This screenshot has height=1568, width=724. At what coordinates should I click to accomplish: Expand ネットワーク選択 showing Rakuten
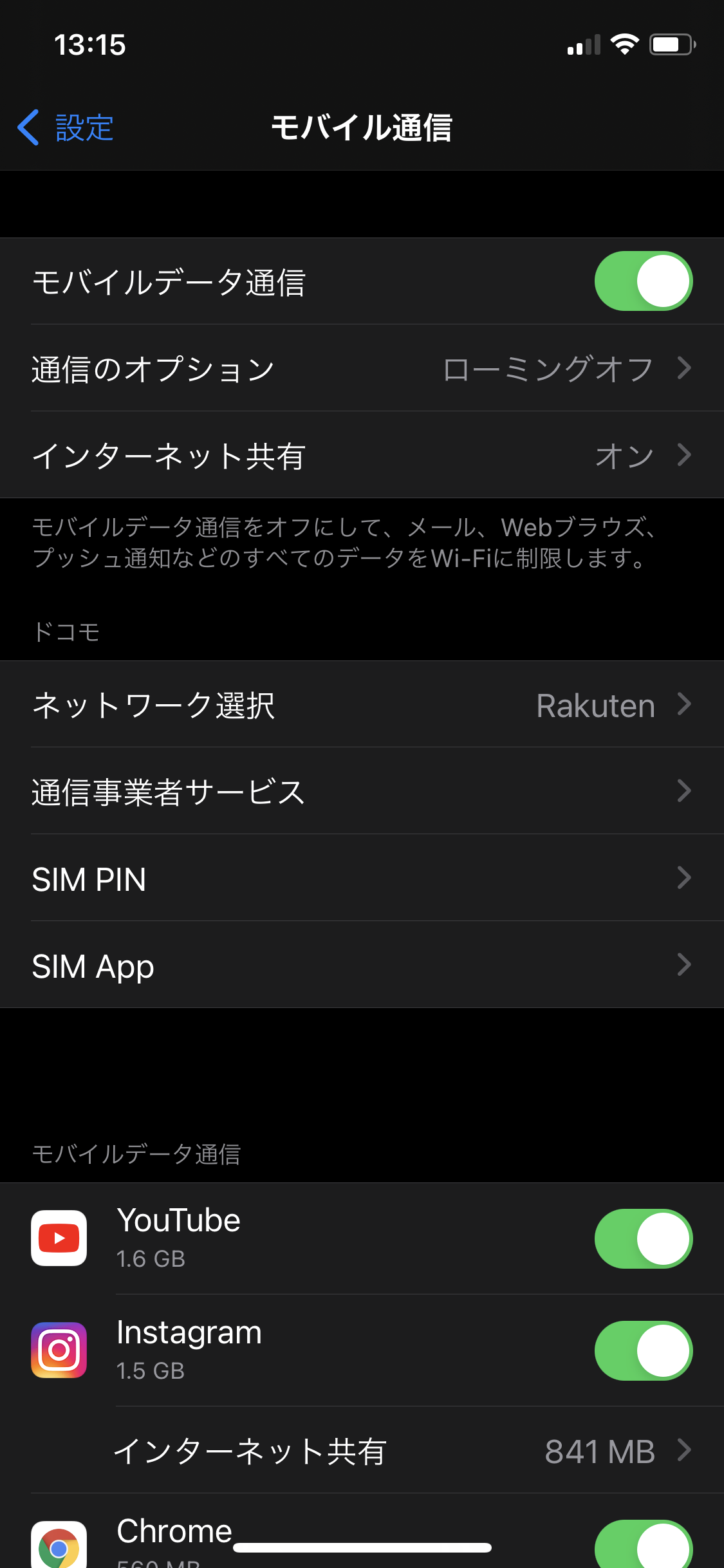[x=362, y=705]
